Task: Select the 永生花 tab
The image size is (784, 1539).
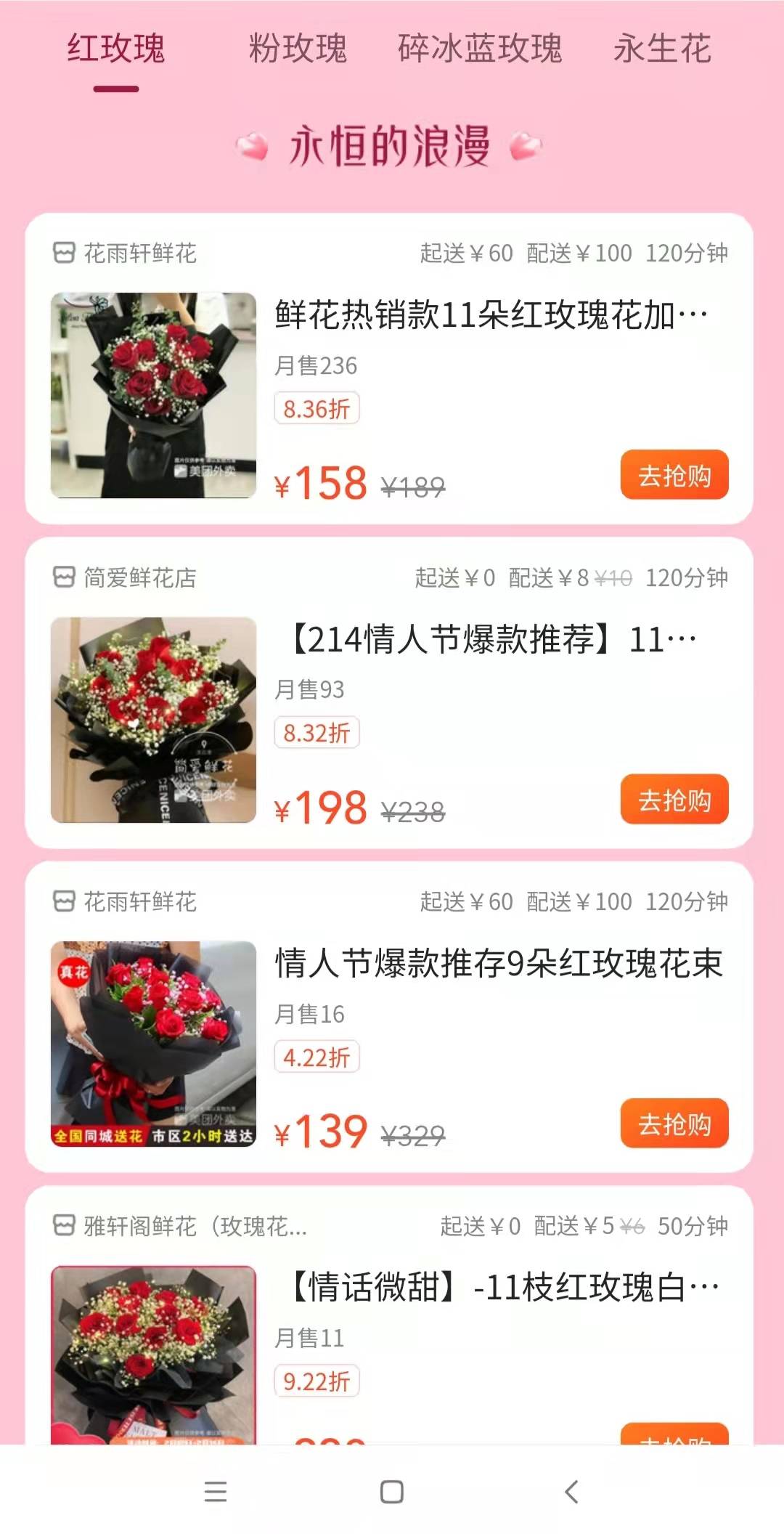Action: coord(662,49)
